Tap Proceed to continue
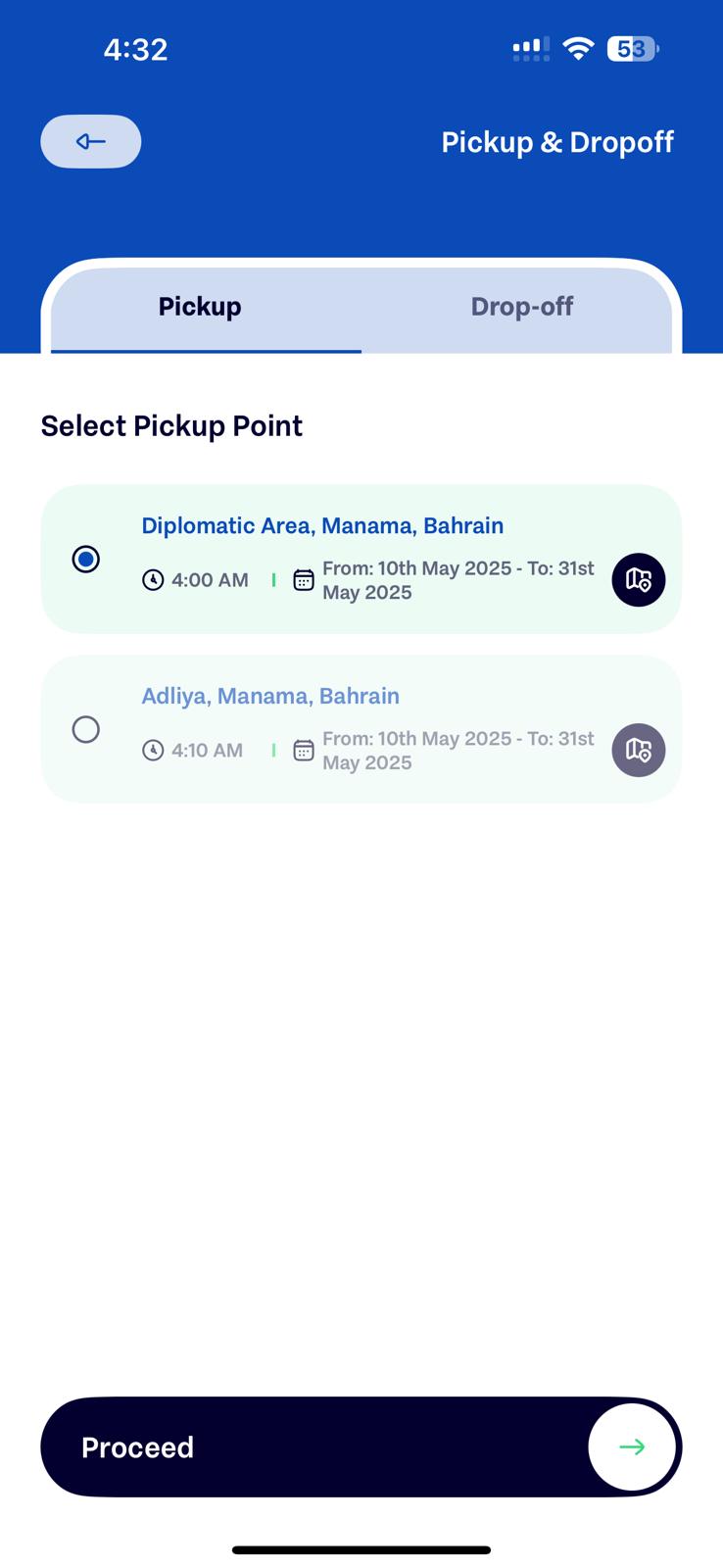The height and width of the screenshot is (1568, 723). [x=361, y=1446]
